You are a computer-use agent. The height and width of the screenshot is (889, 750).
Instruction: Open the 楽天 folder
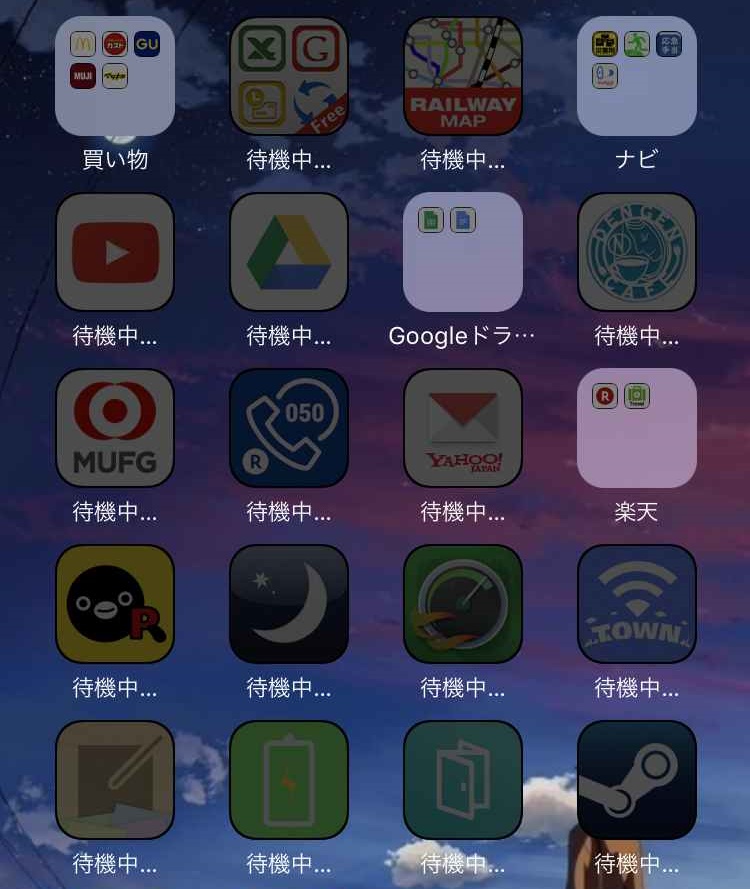pos(637,428)
